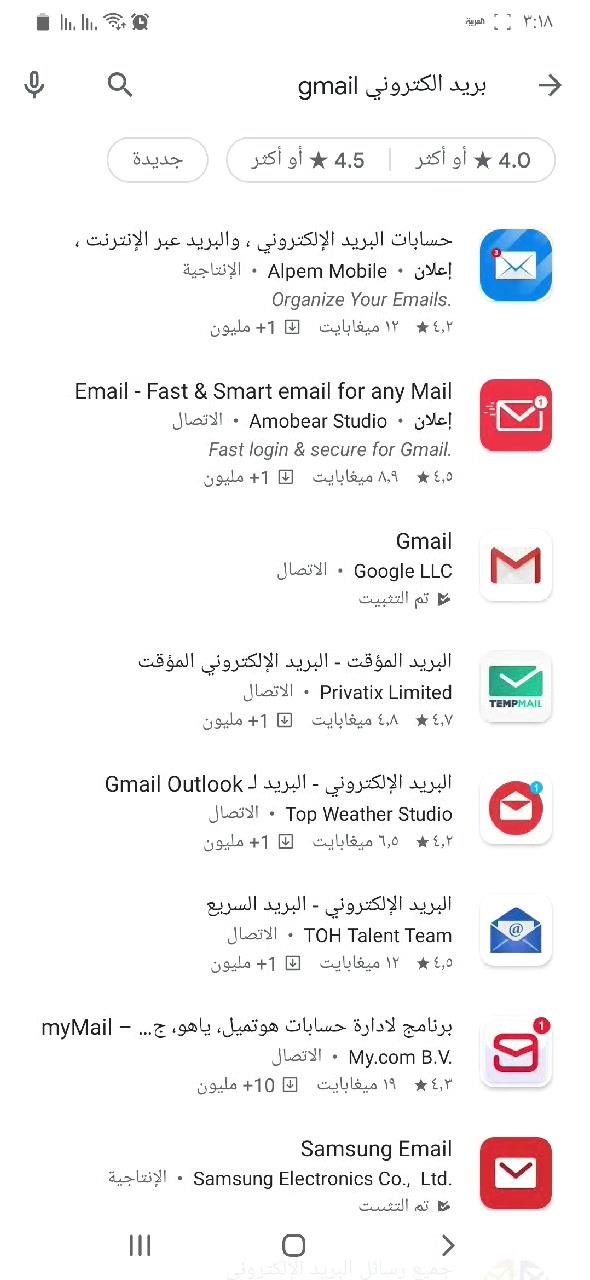Open the search magnifier icon
Image resolution: width=590 pixels, height=1280 pixels.
(120, 85)
